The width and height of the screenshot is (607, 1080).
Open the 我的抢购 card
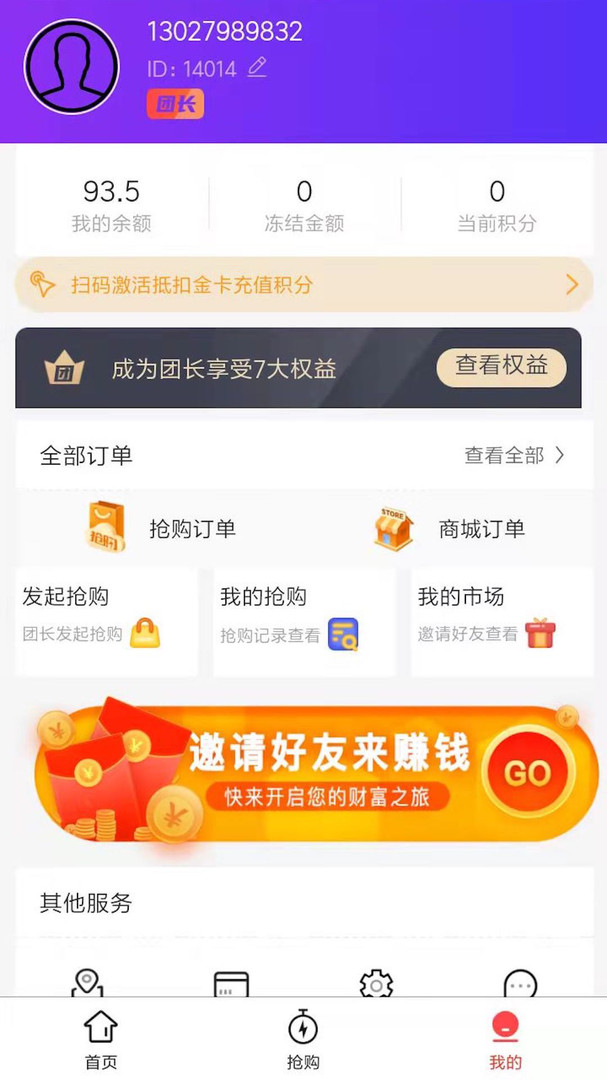coord(303,622)
